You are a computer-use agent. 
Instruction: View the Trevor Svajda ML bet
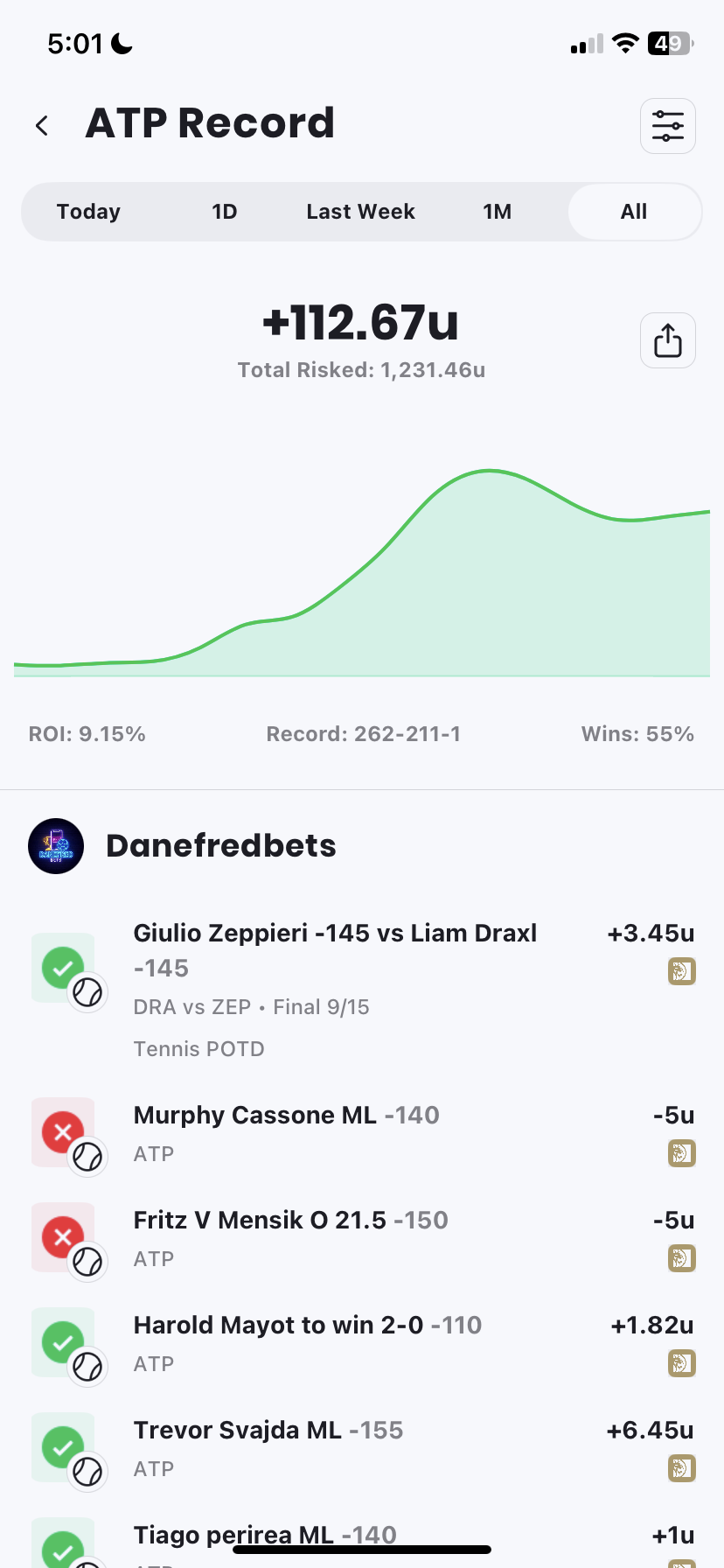(268, 1431)
